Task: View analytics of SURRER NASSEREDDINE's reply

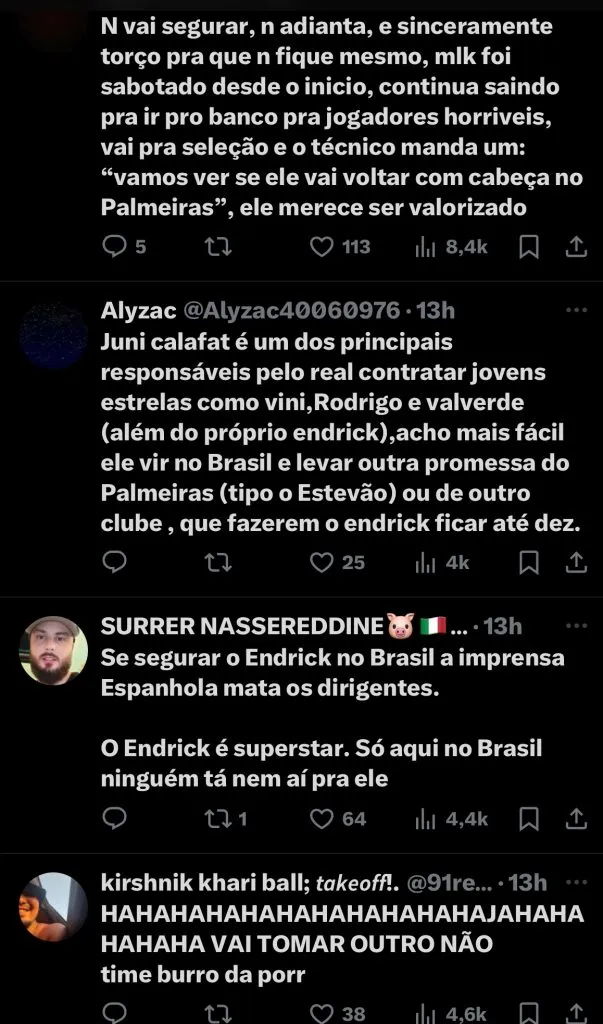Action: point(424,819)
